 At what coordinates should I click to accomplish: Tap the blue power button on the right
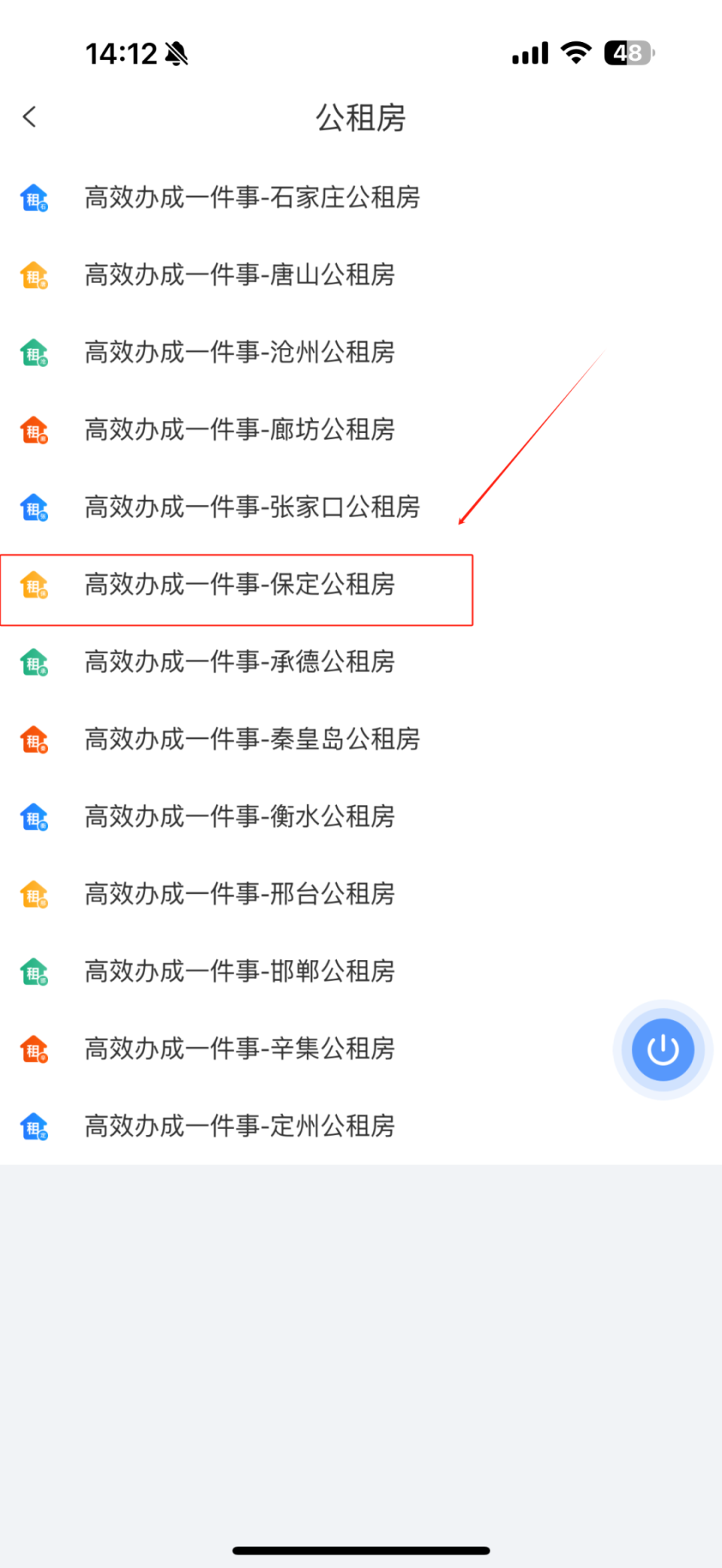point(661,1049)
